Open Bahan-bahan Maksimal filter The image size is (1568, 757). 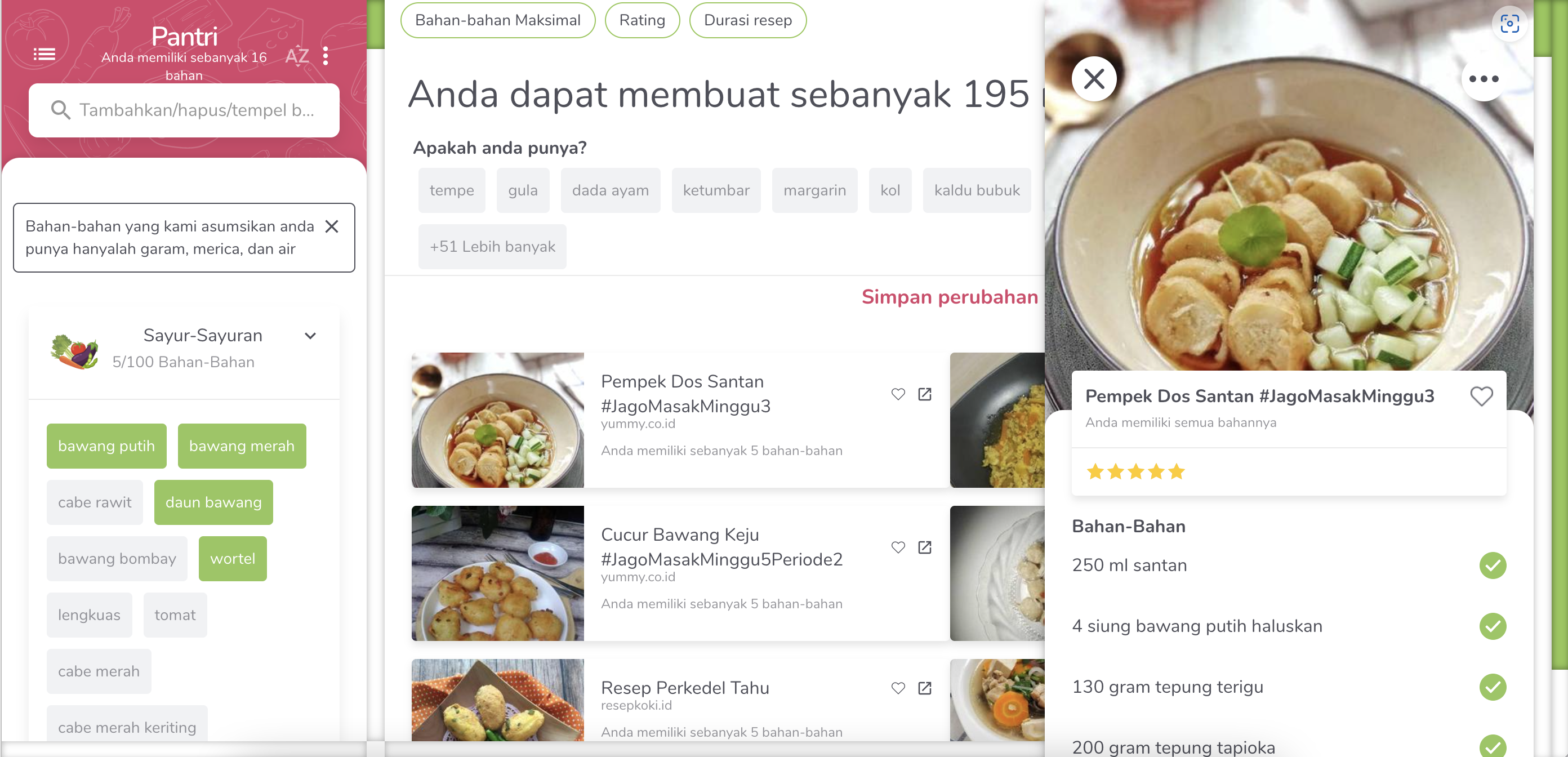[497, 21]
